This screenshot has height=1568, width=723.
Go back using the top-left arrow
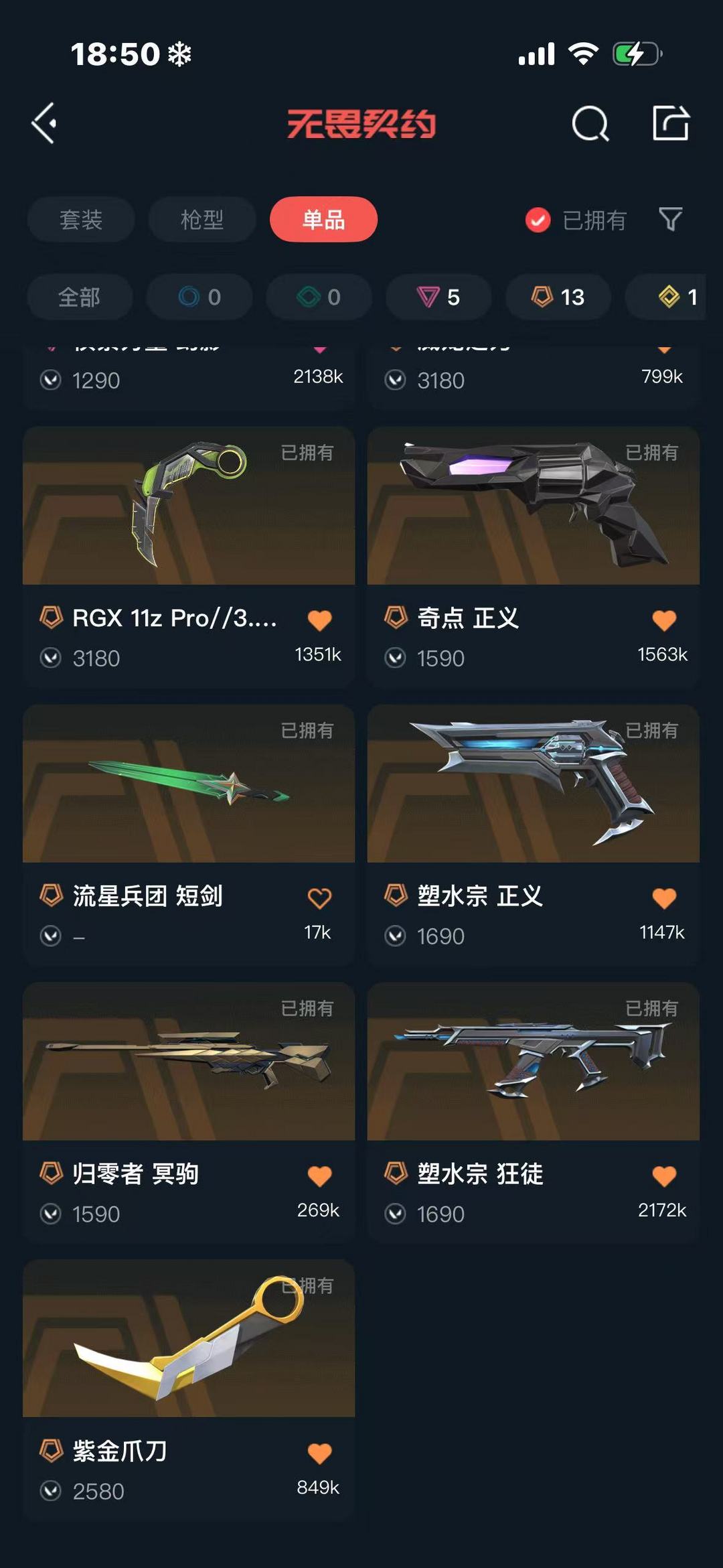[44, 123]
